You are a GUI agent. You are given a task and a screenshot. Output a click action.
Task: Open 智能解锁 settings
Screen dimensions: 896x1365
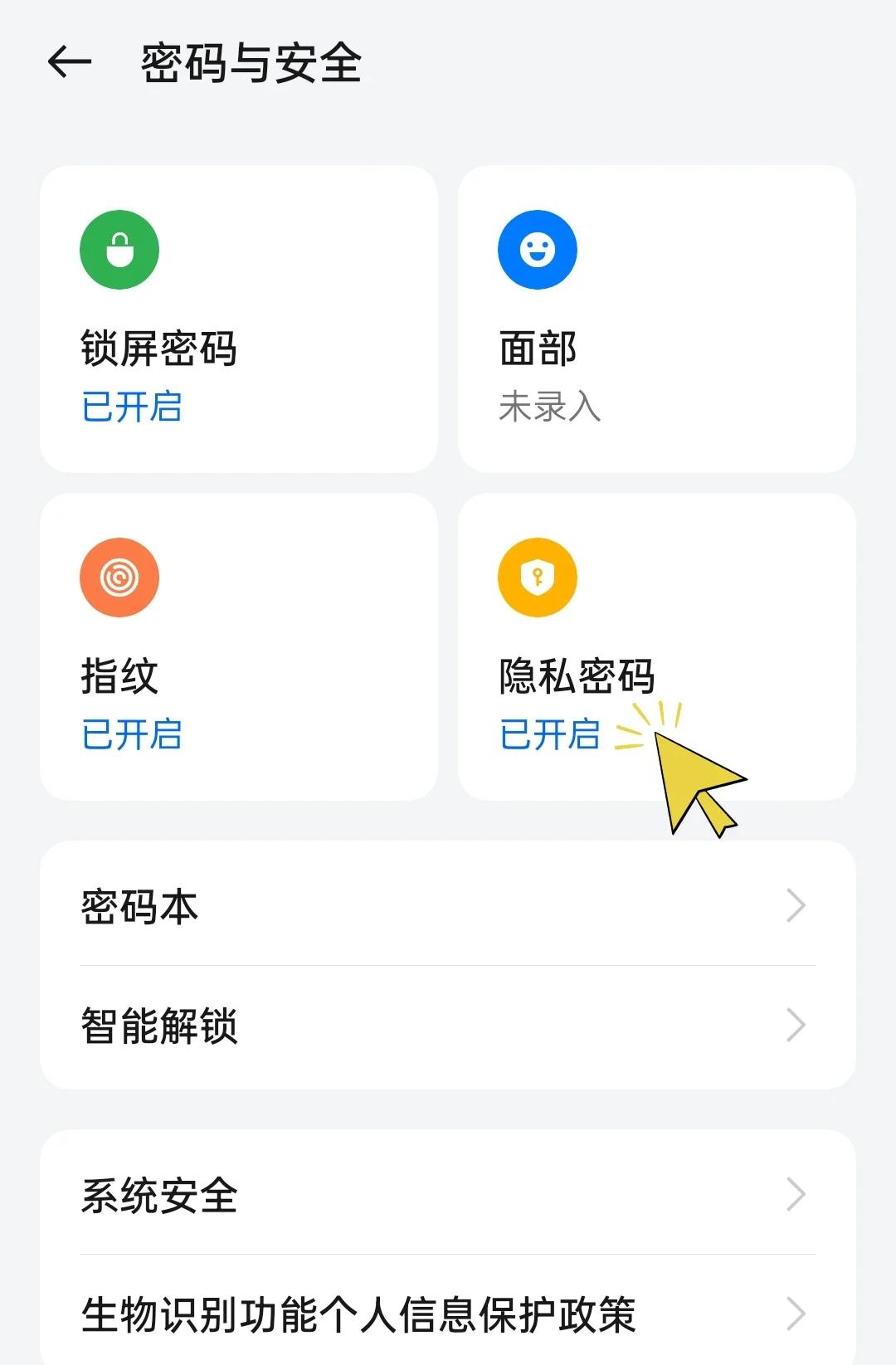pyautogui.click(x=448, y=1026)
